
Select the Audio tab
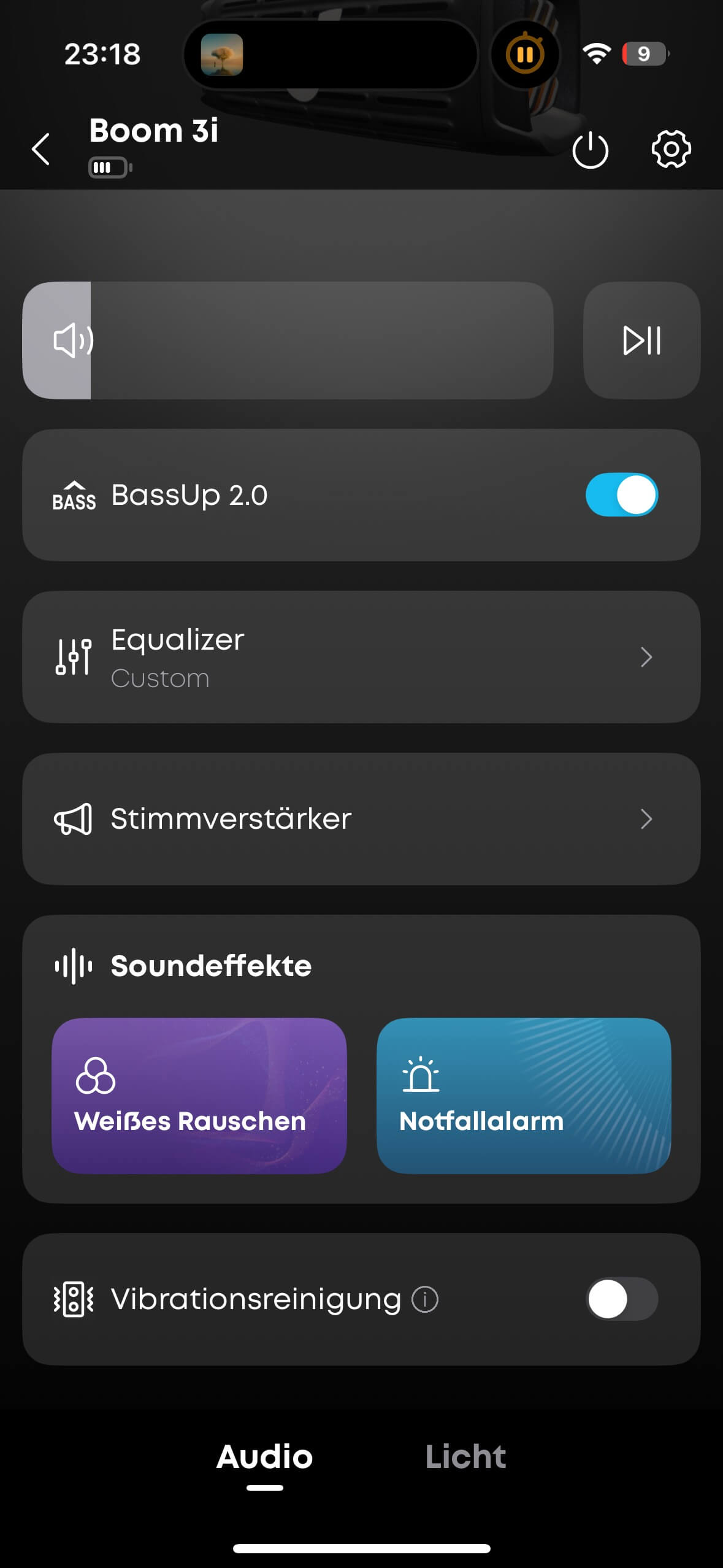[265, 1457]
